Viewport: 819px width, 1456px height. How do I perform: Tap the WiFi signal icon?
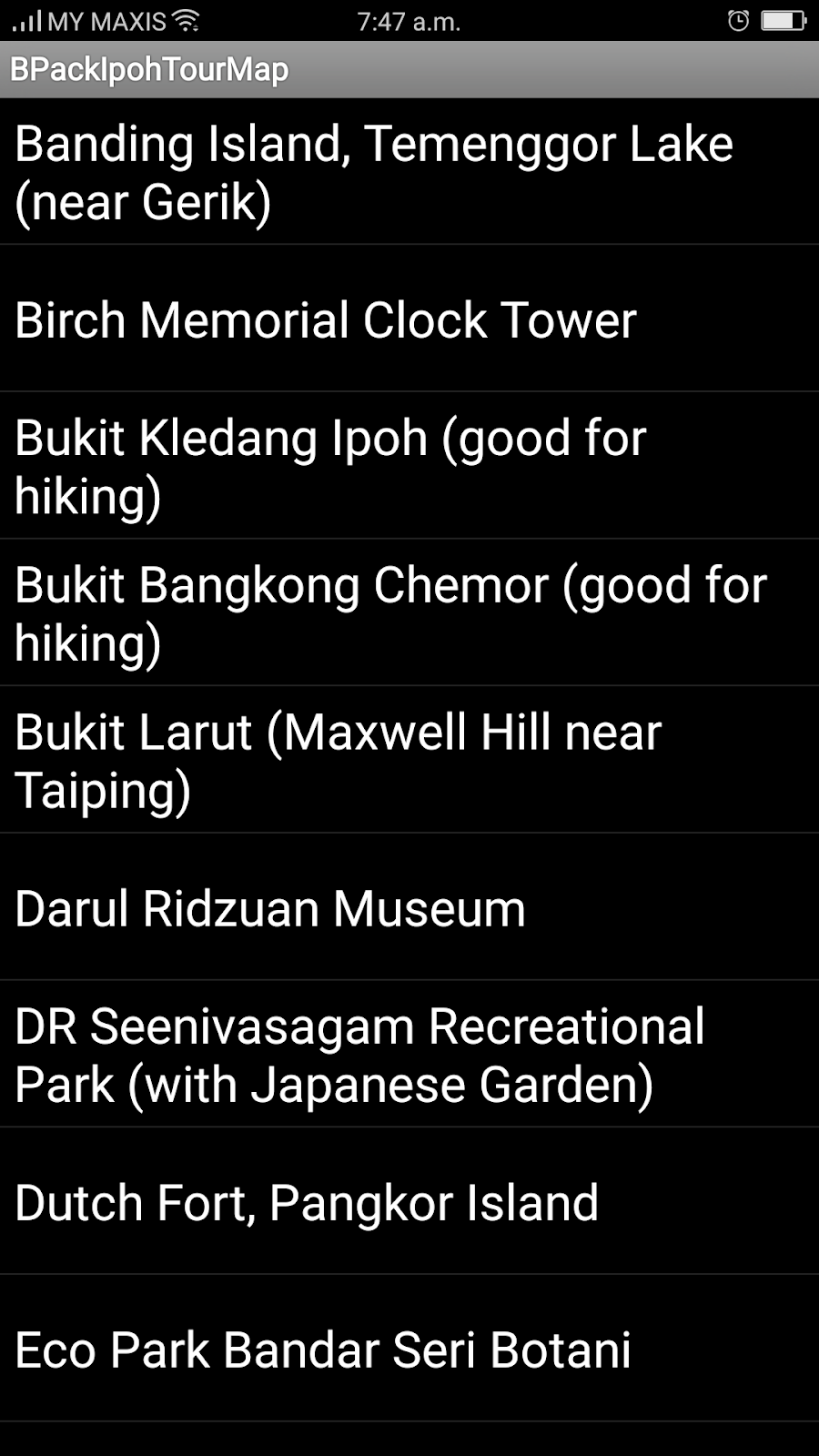[x=187, y=18]
